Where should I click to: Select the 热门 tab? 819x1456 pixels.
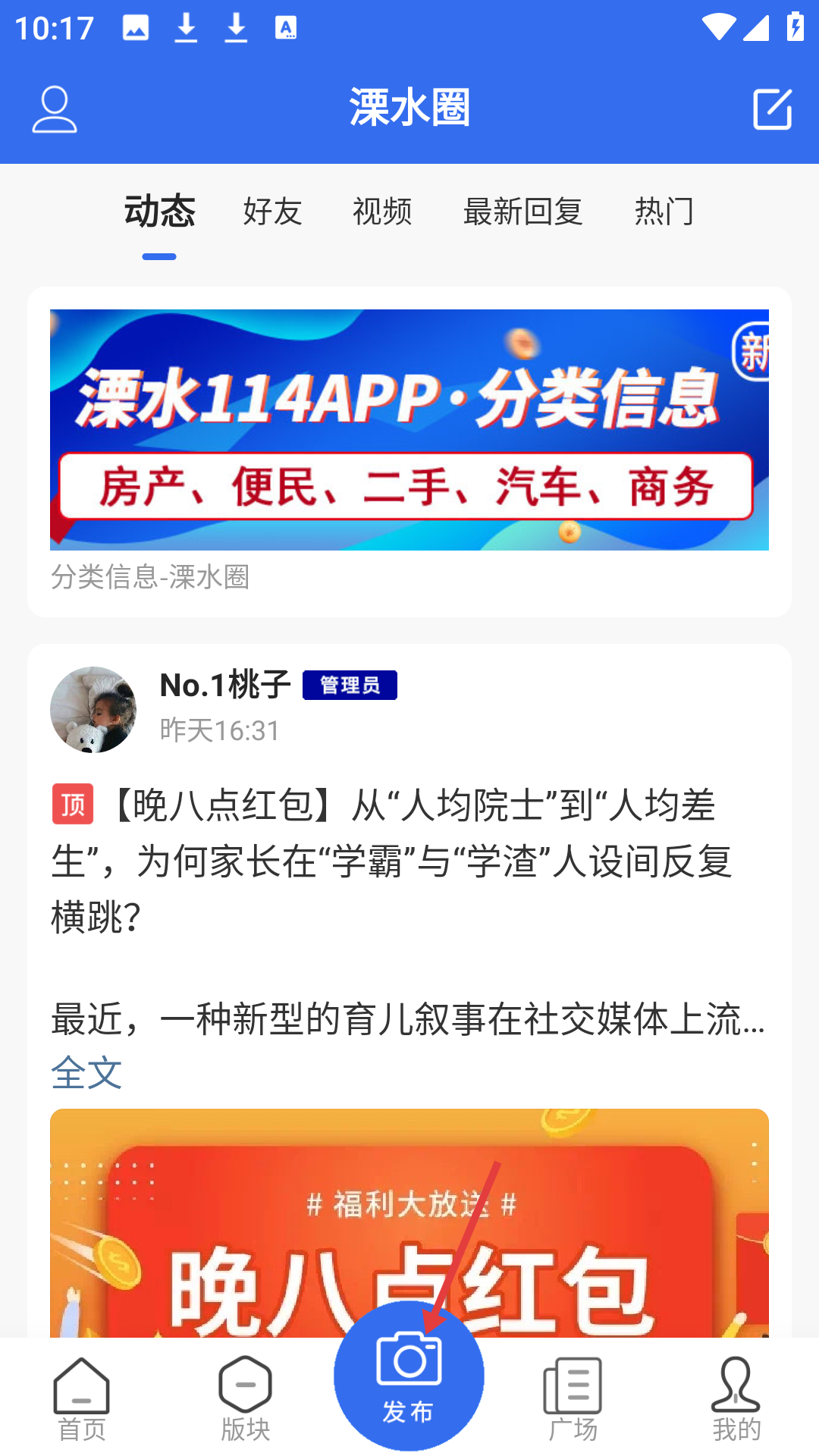(664, 211)
